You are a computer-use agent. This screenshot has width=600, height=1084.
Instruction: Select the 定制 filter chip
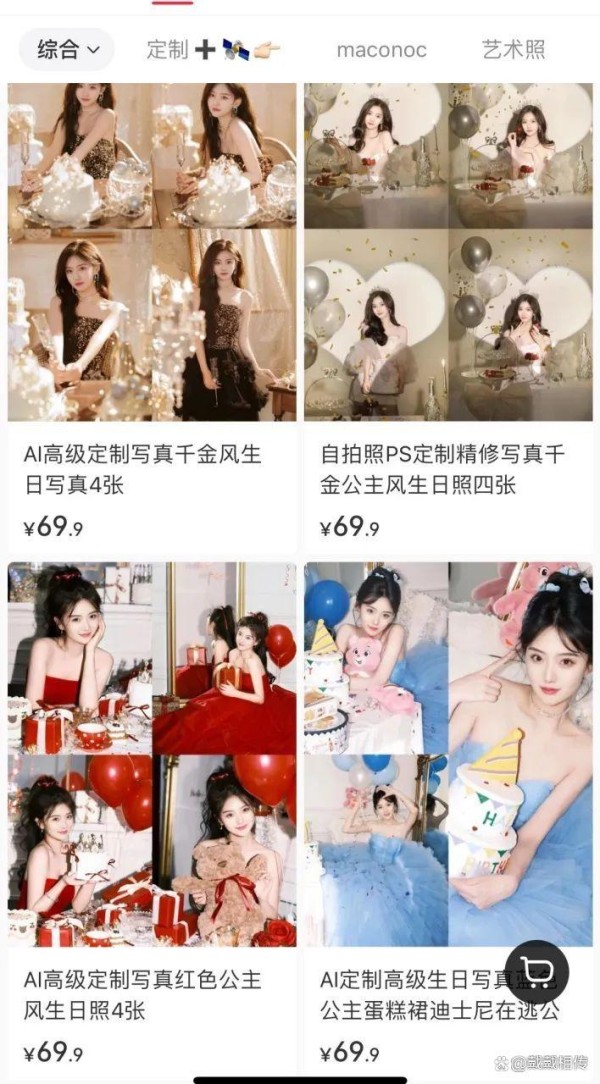(x=213, y=49)
